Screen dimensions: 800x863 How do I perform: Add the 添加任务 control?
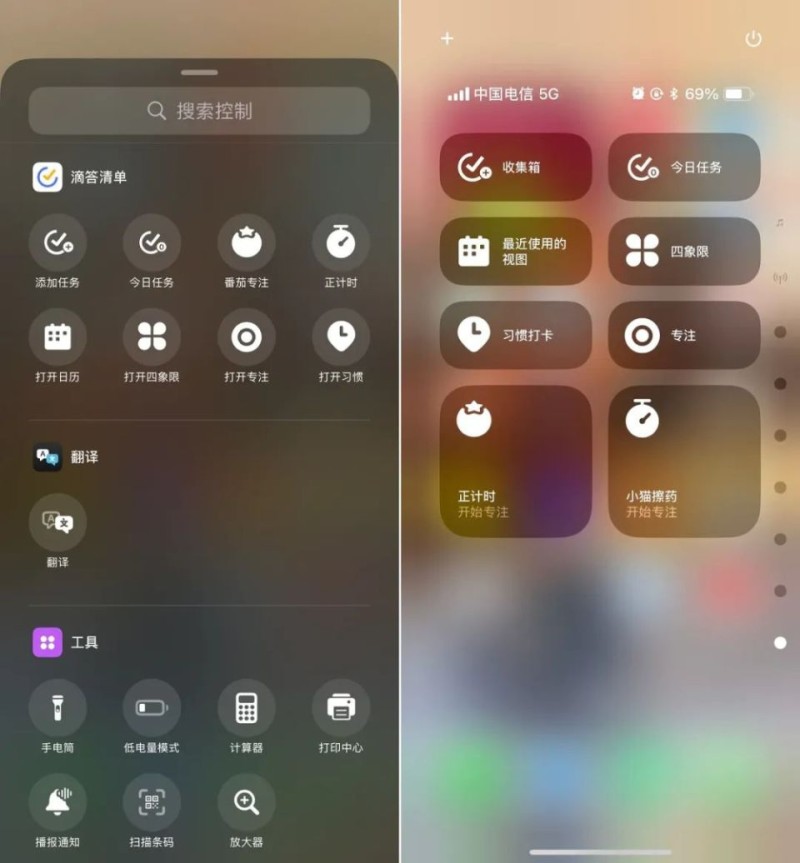pyautogui.click(x=57, y=243)
